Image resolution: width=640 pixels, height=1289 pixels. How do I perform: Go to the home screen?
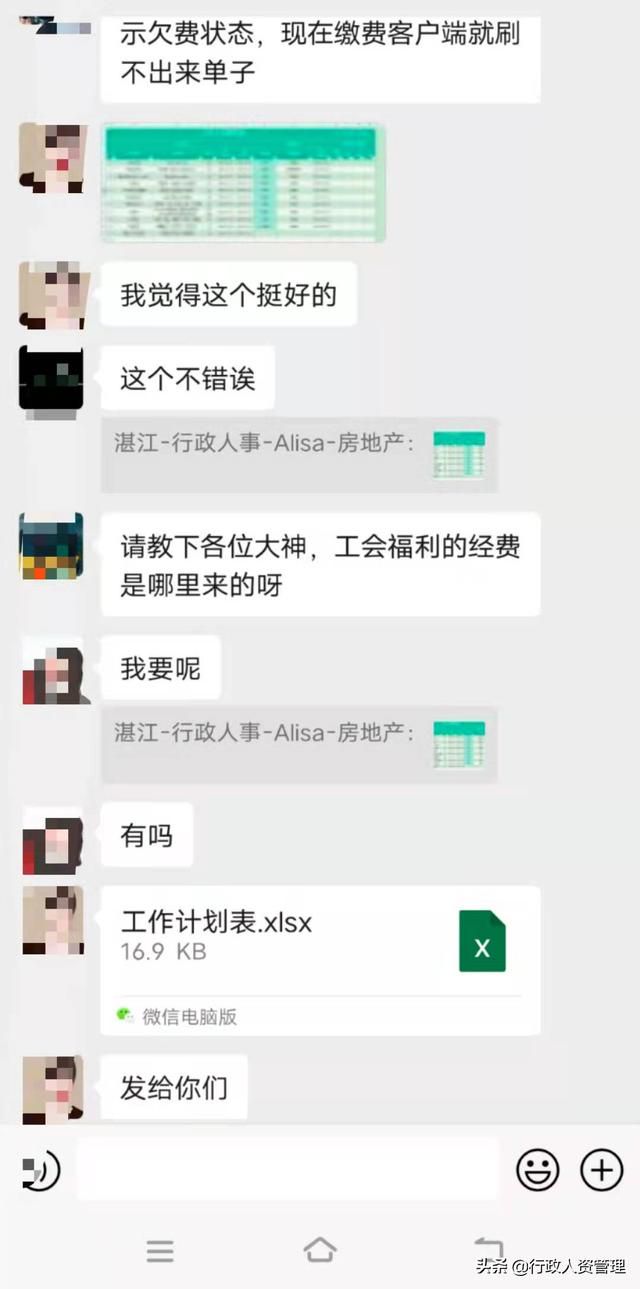(x=319, y=1249)
